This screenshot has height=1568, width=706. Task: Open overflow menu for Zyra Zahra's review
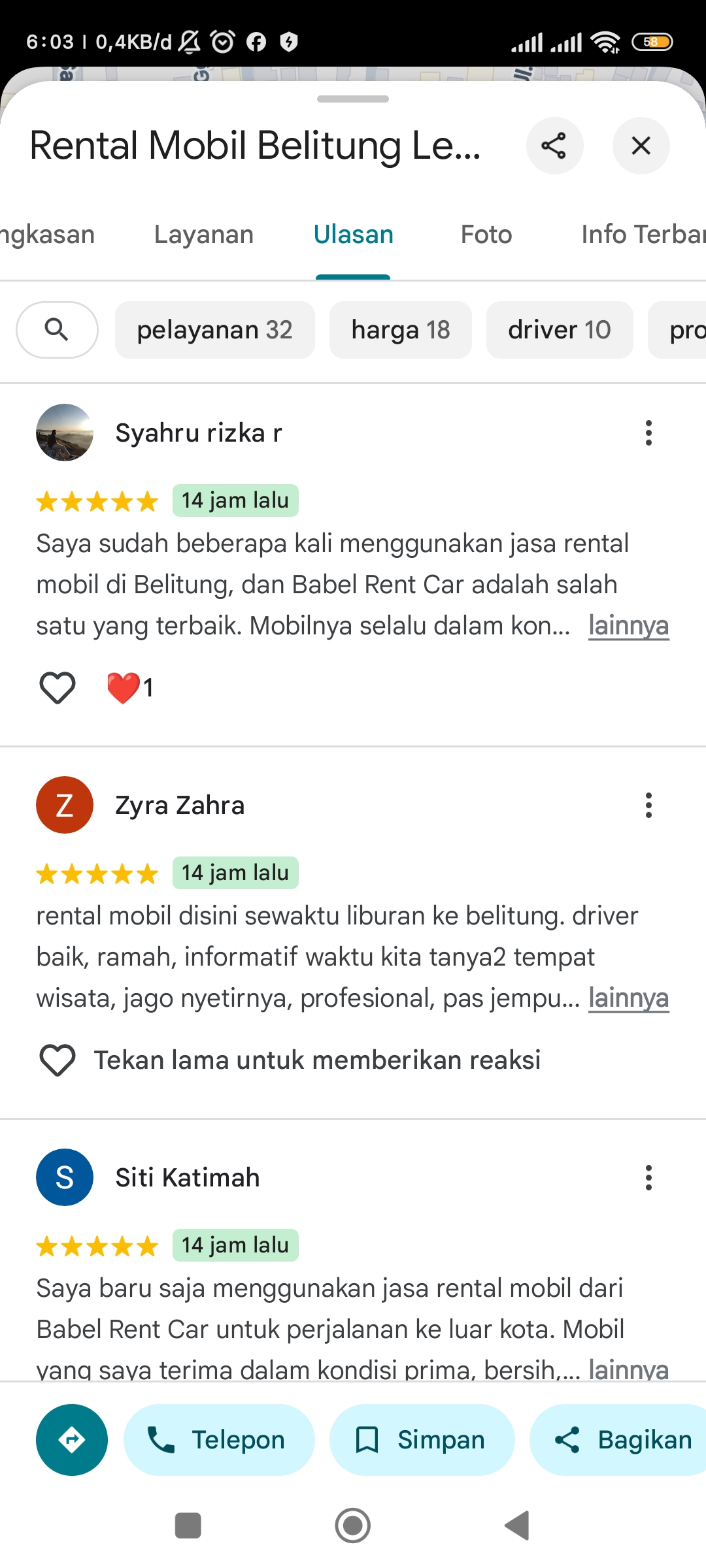(648, 806)
